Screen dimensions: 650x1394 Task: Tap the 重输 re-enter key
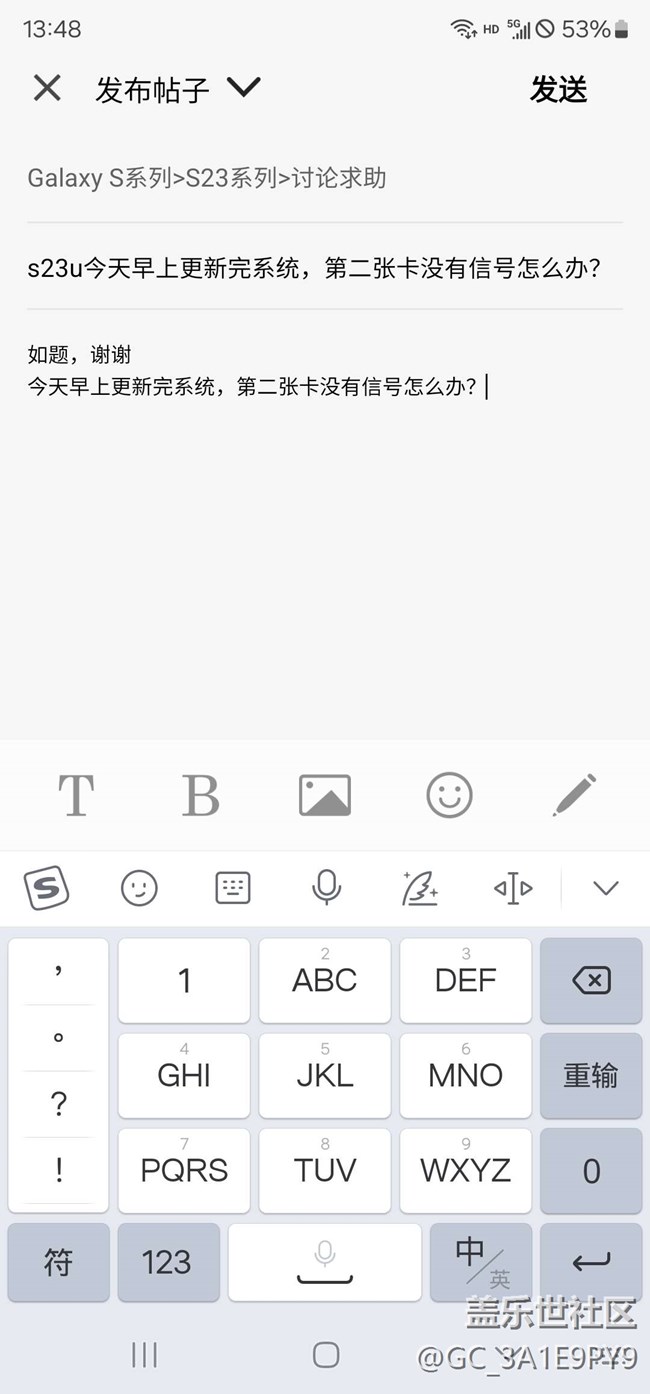(591, 1076)
